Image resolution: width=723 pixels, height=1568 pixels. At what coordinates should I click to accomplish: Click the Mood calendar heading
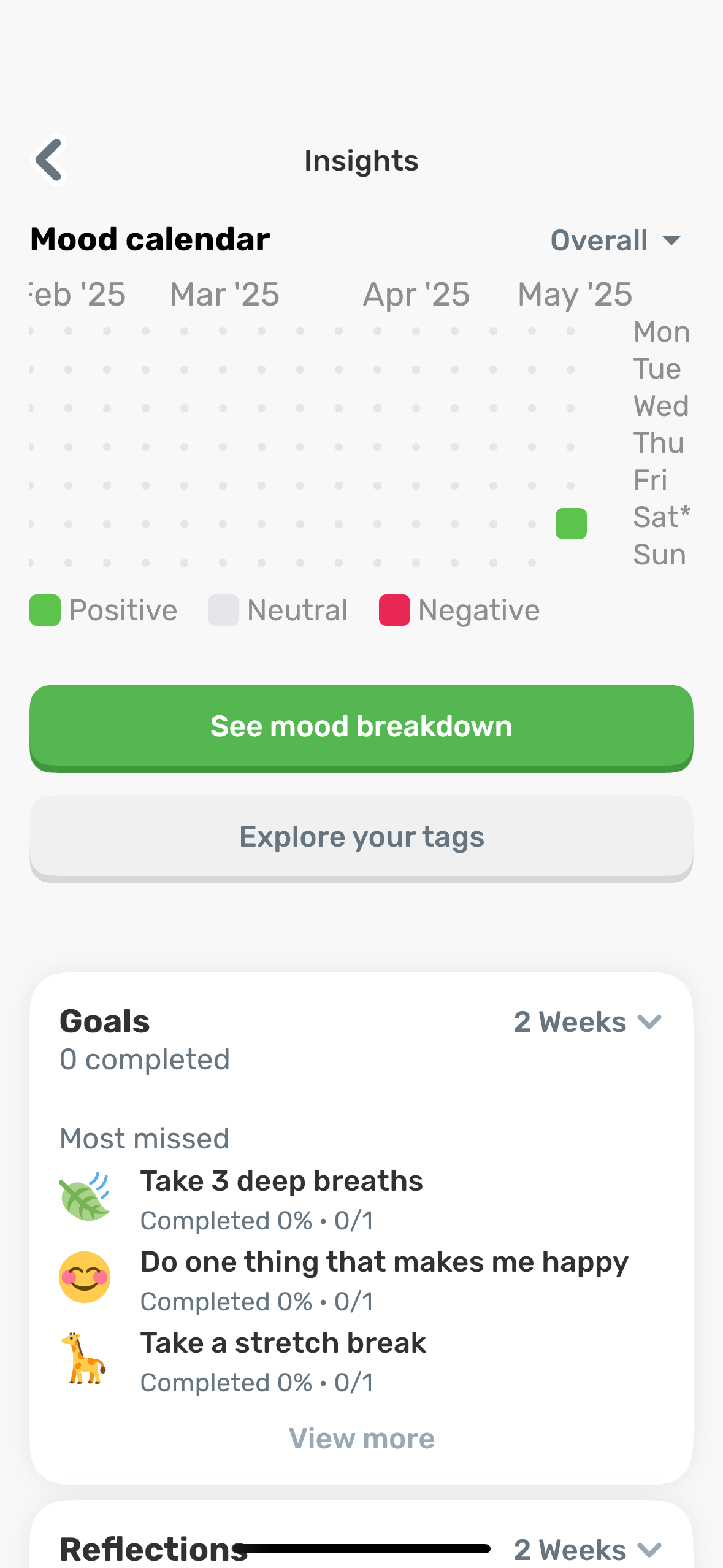[x=150, y=239]
